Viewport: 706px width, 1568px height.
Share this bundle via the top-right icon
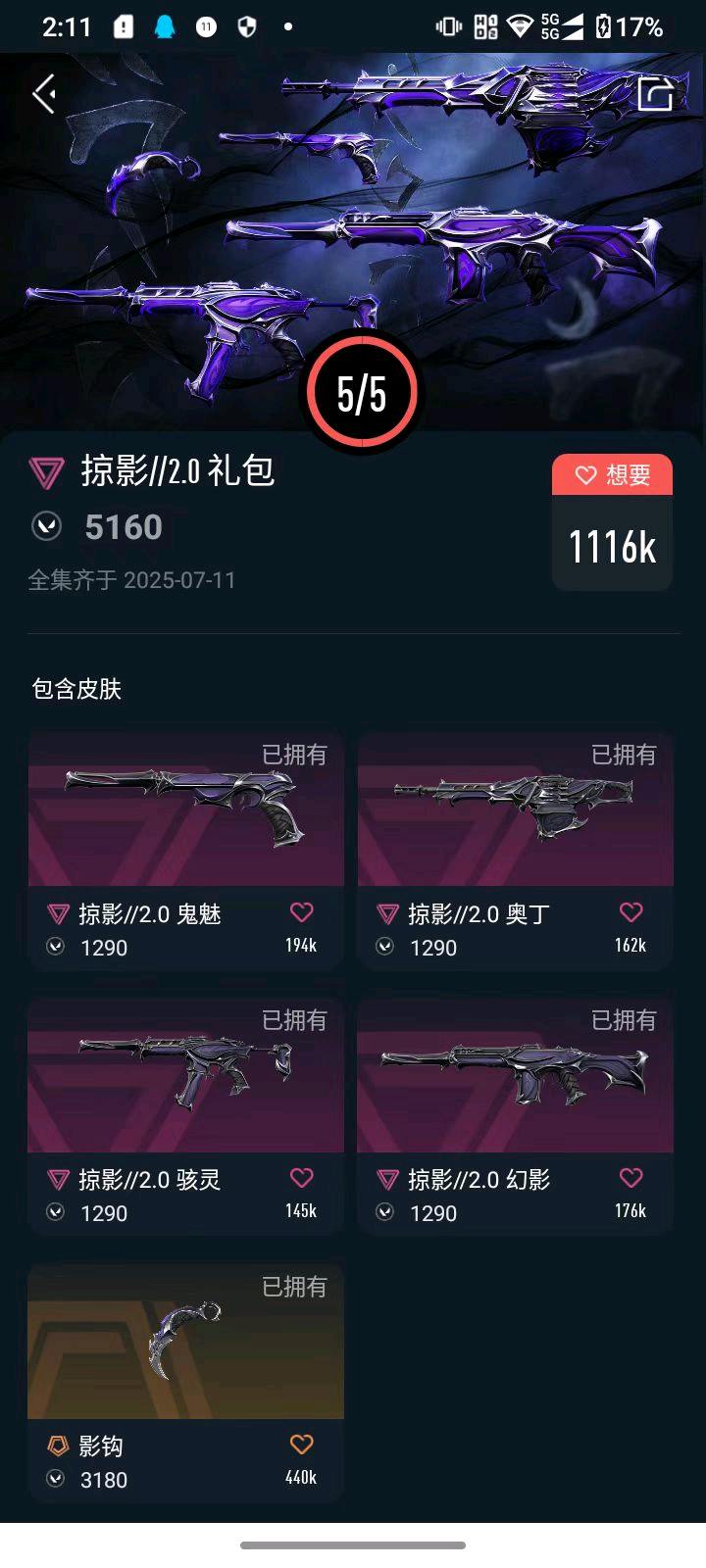pyautogui.click(x=655, y=95)
